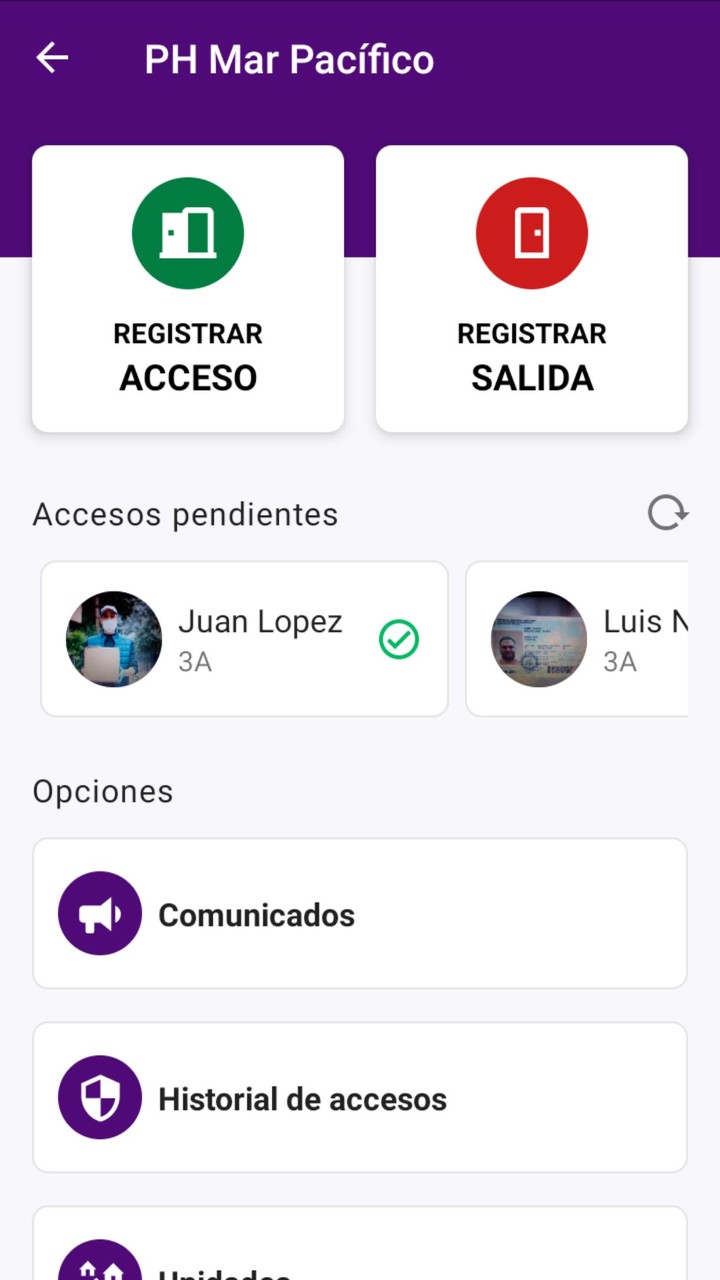Tap the green Registrar Acceso door icon

[188, 232]
